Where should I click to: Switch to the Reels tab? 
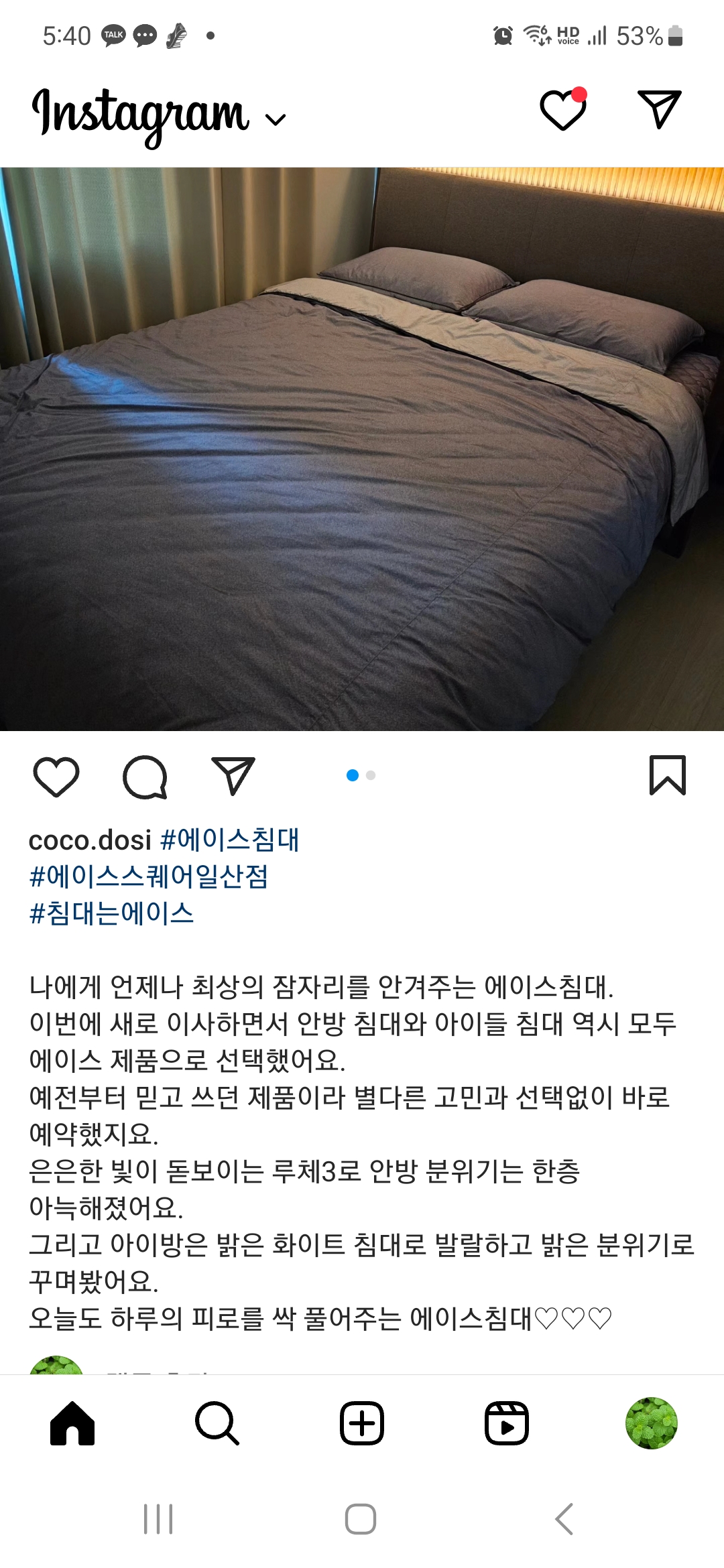pos(507,1423)
